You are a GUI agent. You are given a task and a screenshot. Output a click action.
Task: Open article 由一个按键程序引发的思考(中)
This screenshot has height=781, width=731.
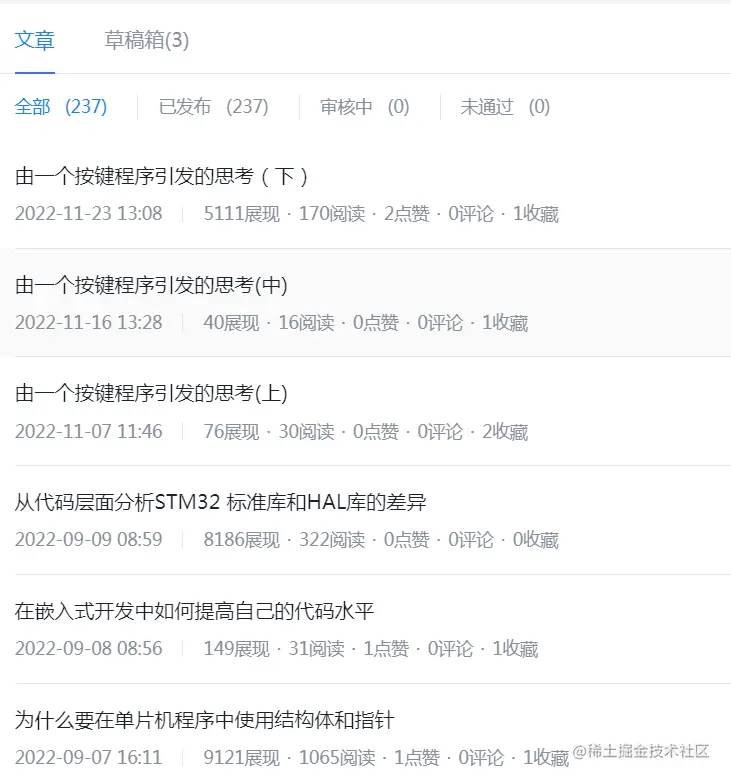point(151,285)
